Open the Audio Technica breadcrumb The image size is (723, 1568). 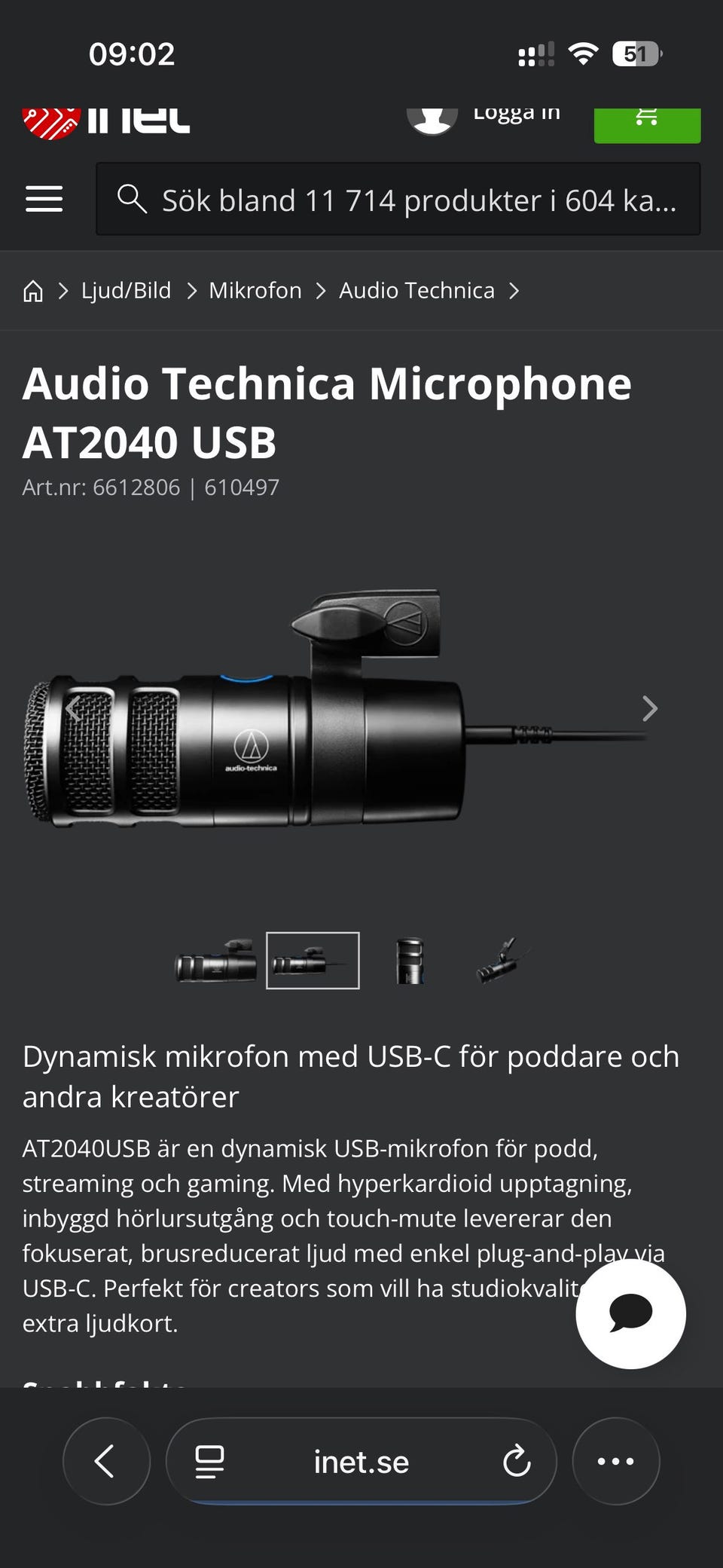point(416,291)
